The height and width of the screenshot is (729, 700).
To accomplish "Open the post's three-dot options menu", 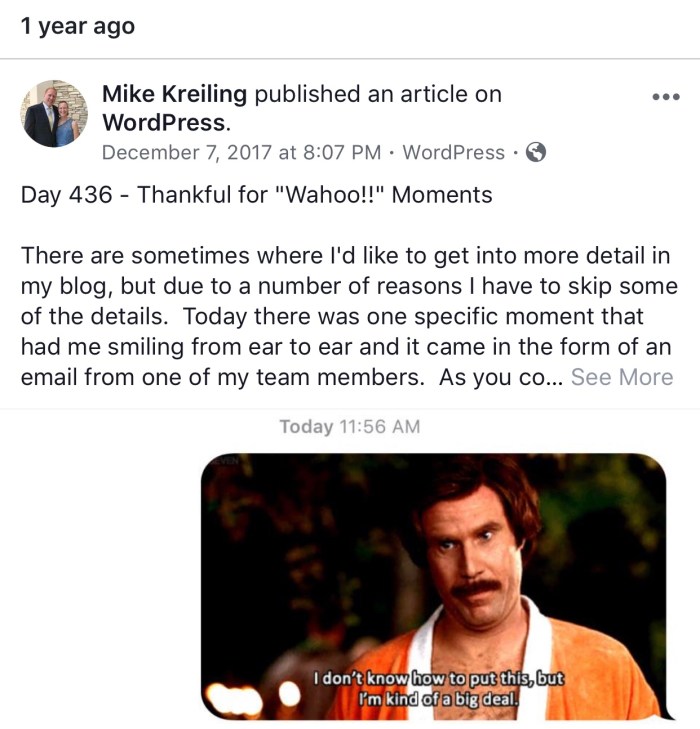I will pyautogui.click(x=665, y=98).
